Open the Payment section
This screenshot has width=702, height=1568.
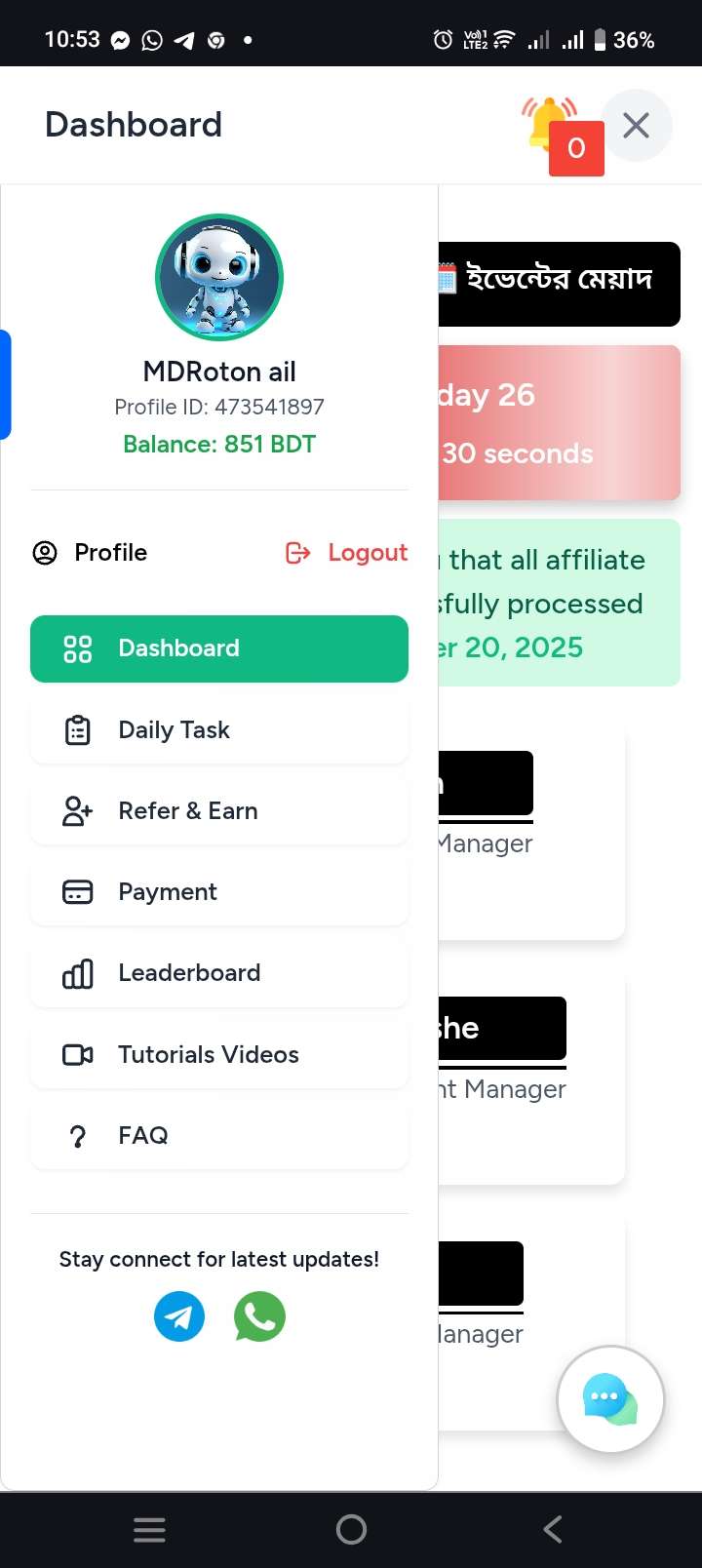(219, 892)
